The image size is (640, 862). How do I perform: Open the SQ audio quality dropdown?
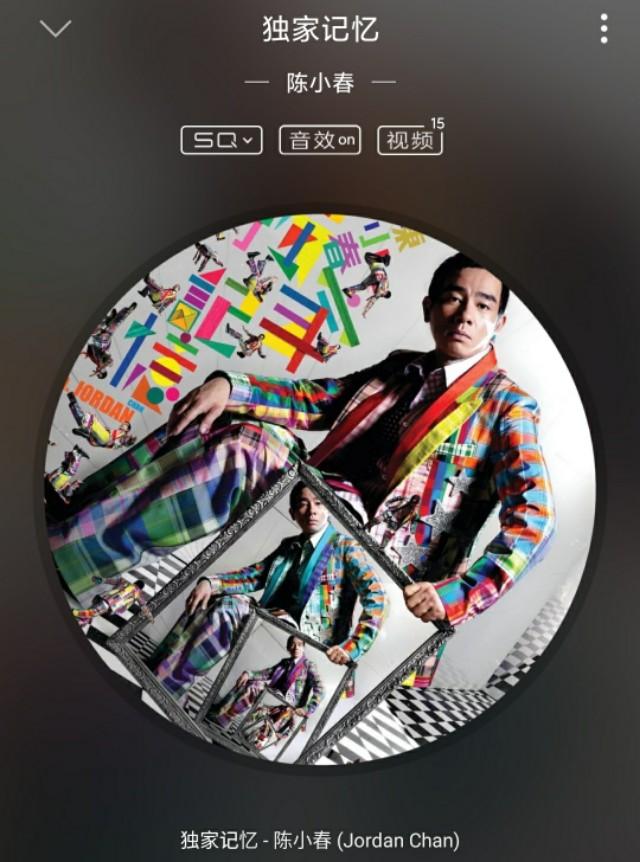click(221, 140)
